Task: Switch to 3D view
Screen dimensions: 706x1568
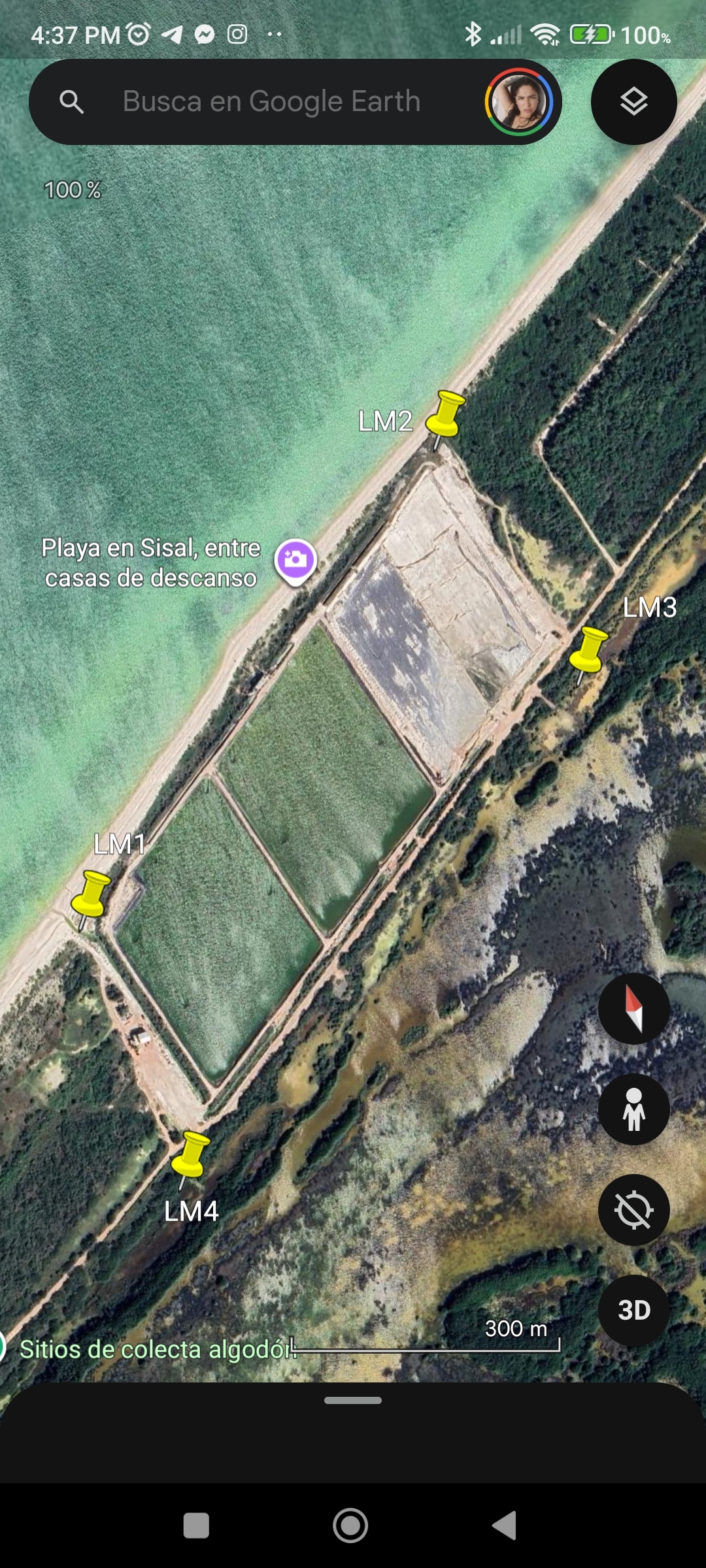Action: click(633, 1310)
